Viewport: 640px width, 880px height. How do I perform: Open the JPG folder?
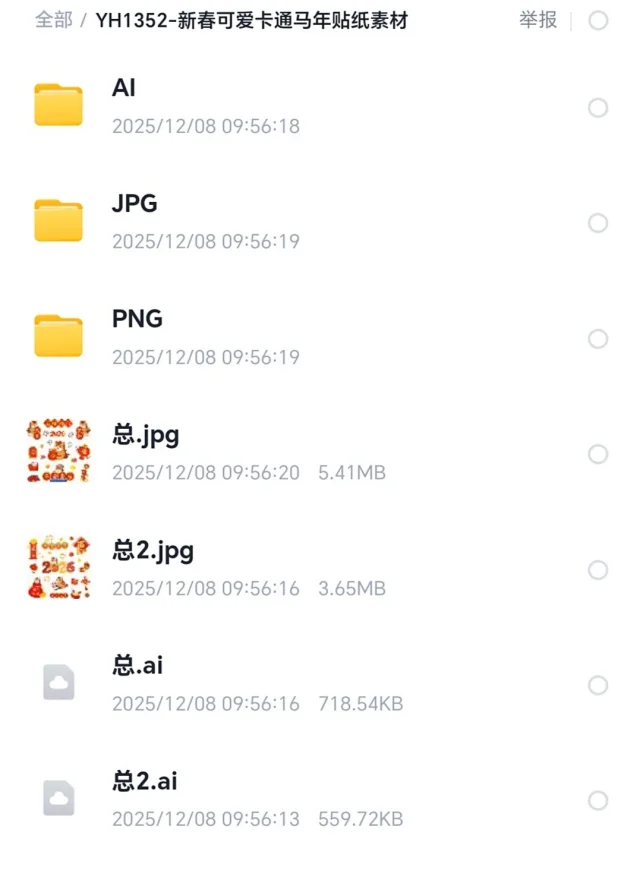(x=135, y=204)
